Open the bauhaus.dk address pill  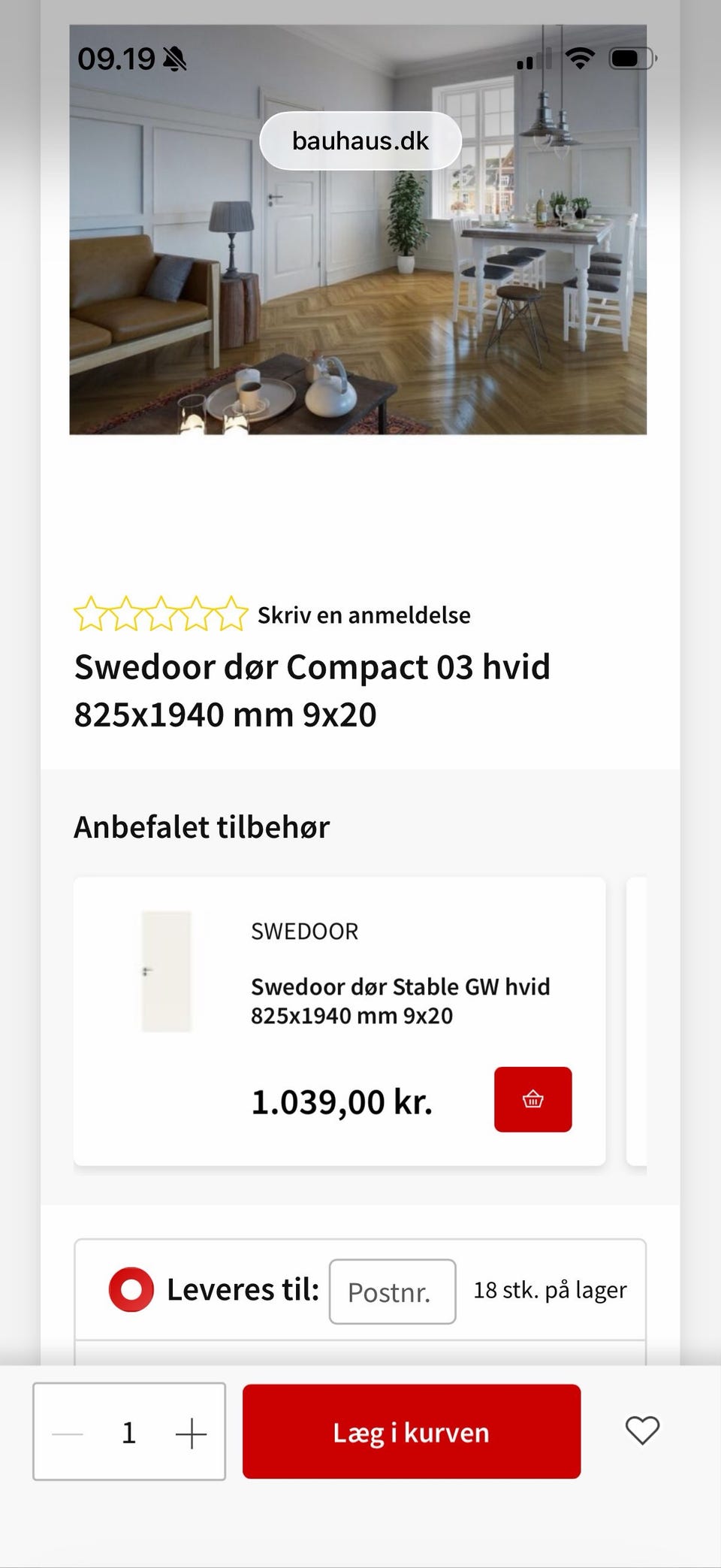(360, 140)
